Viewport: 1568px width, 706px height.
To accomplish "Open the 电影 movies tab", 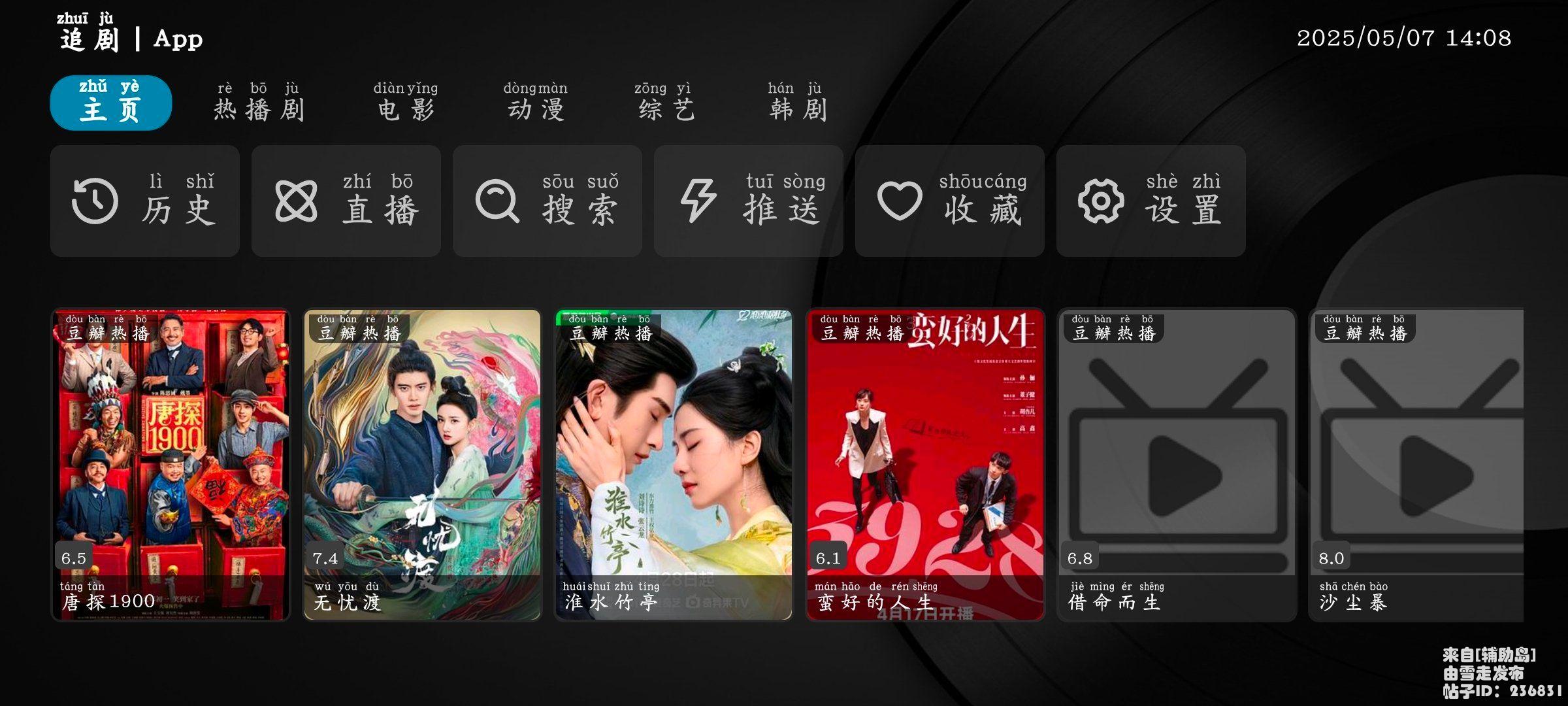I will 406,103.
